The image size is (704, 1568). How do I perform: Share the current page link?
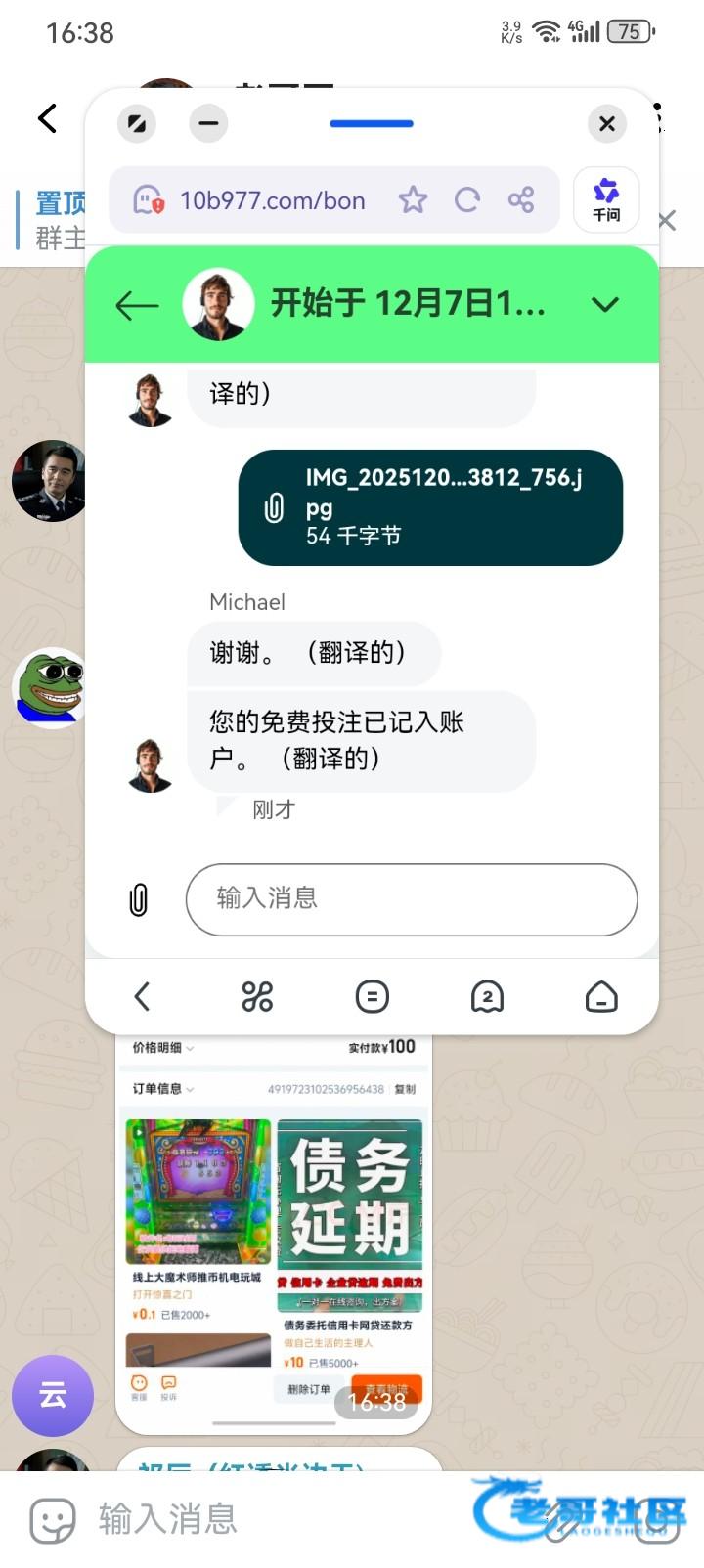521,200
